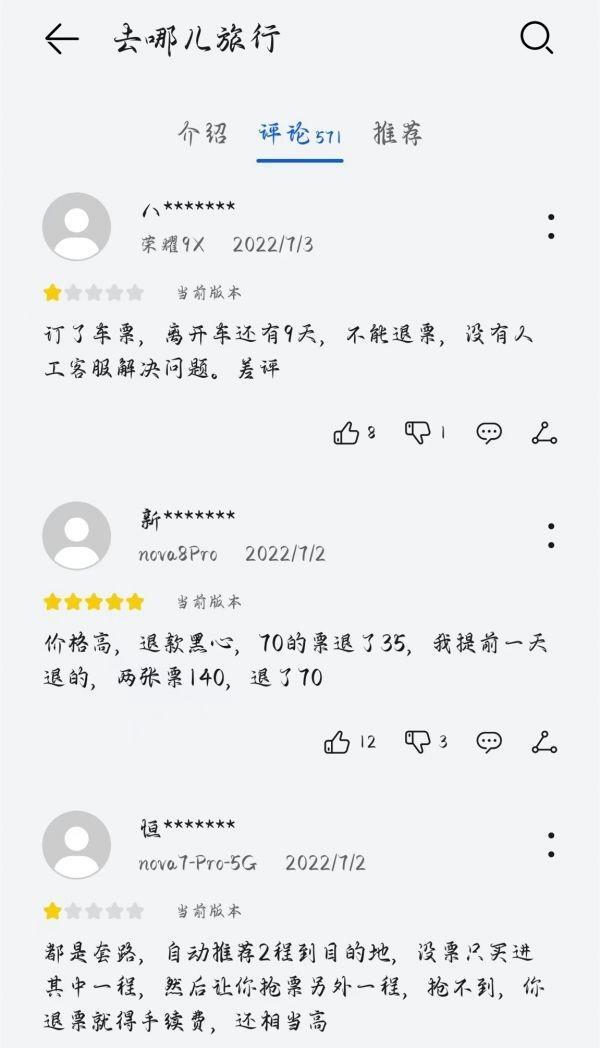The height and width of the screenshot is (1048, 600).
Task: Switch to the 推荐 tab
Action: (x=397, y=133)
